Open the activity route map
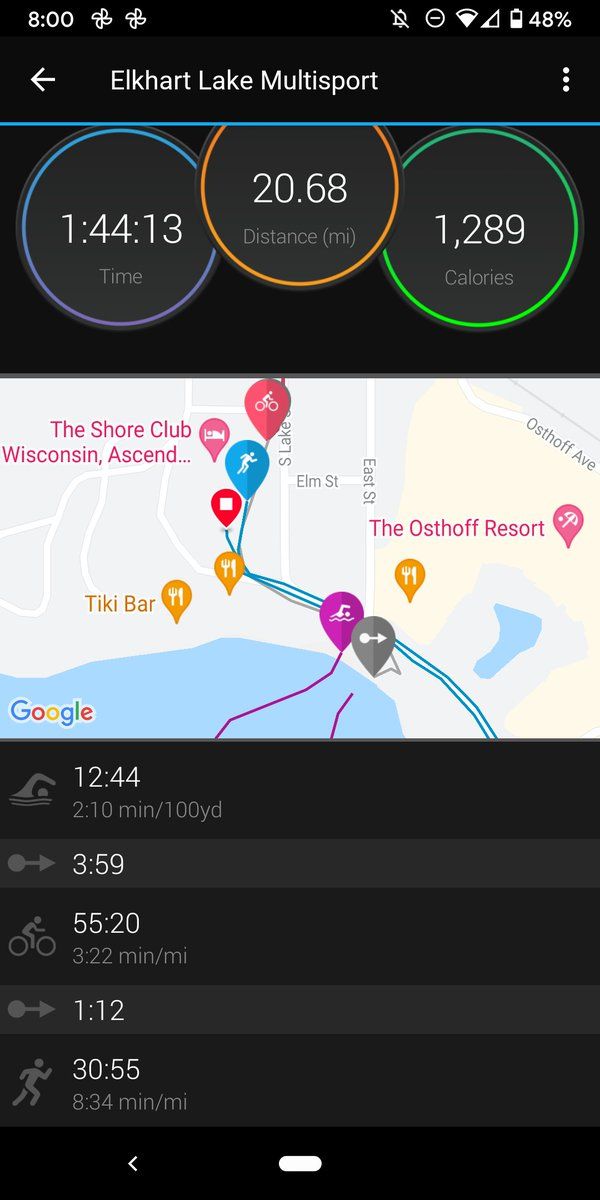600x1200 pixels. [300, 558]
